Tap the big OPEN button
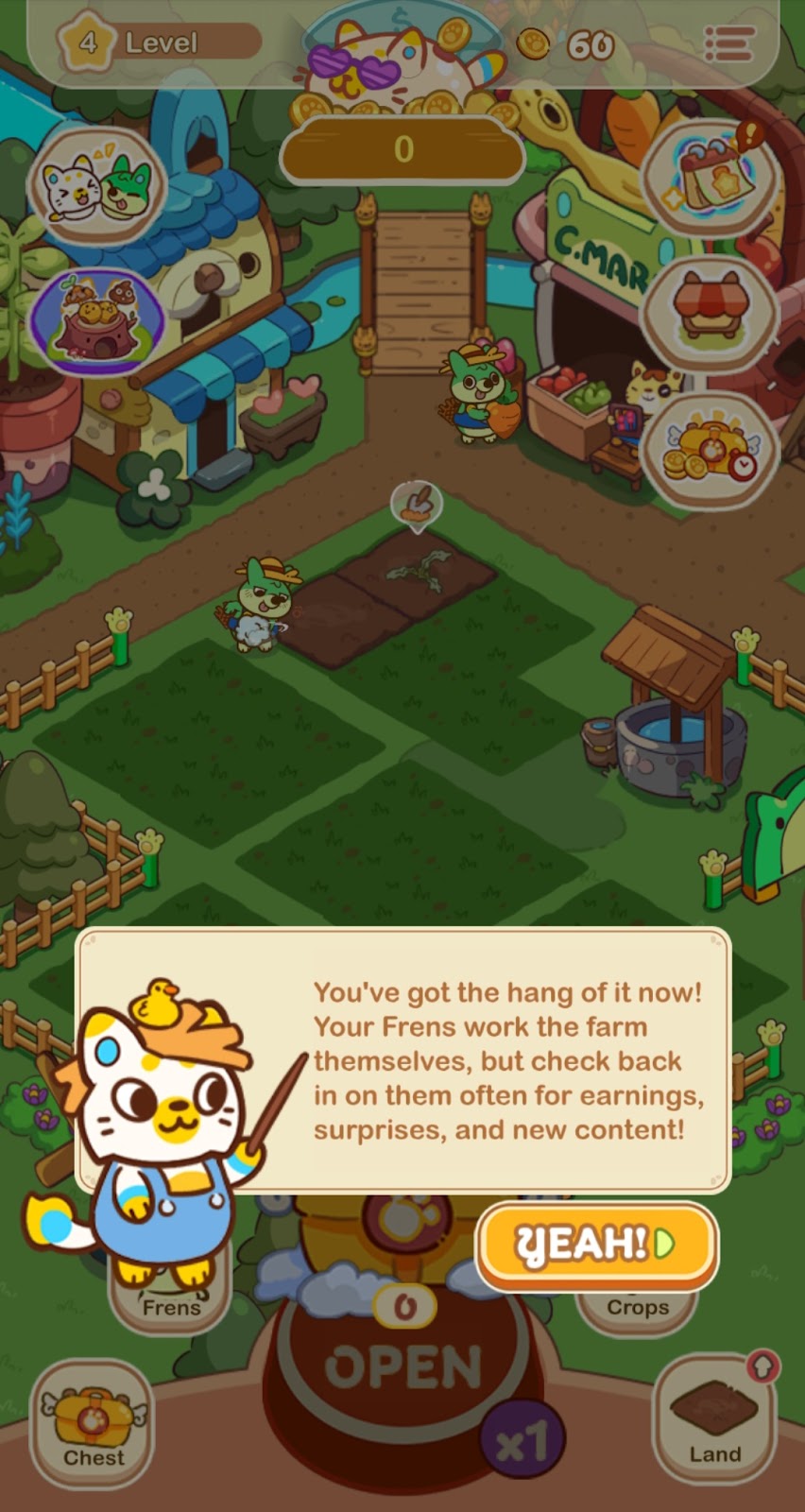 coord(403,1367)
